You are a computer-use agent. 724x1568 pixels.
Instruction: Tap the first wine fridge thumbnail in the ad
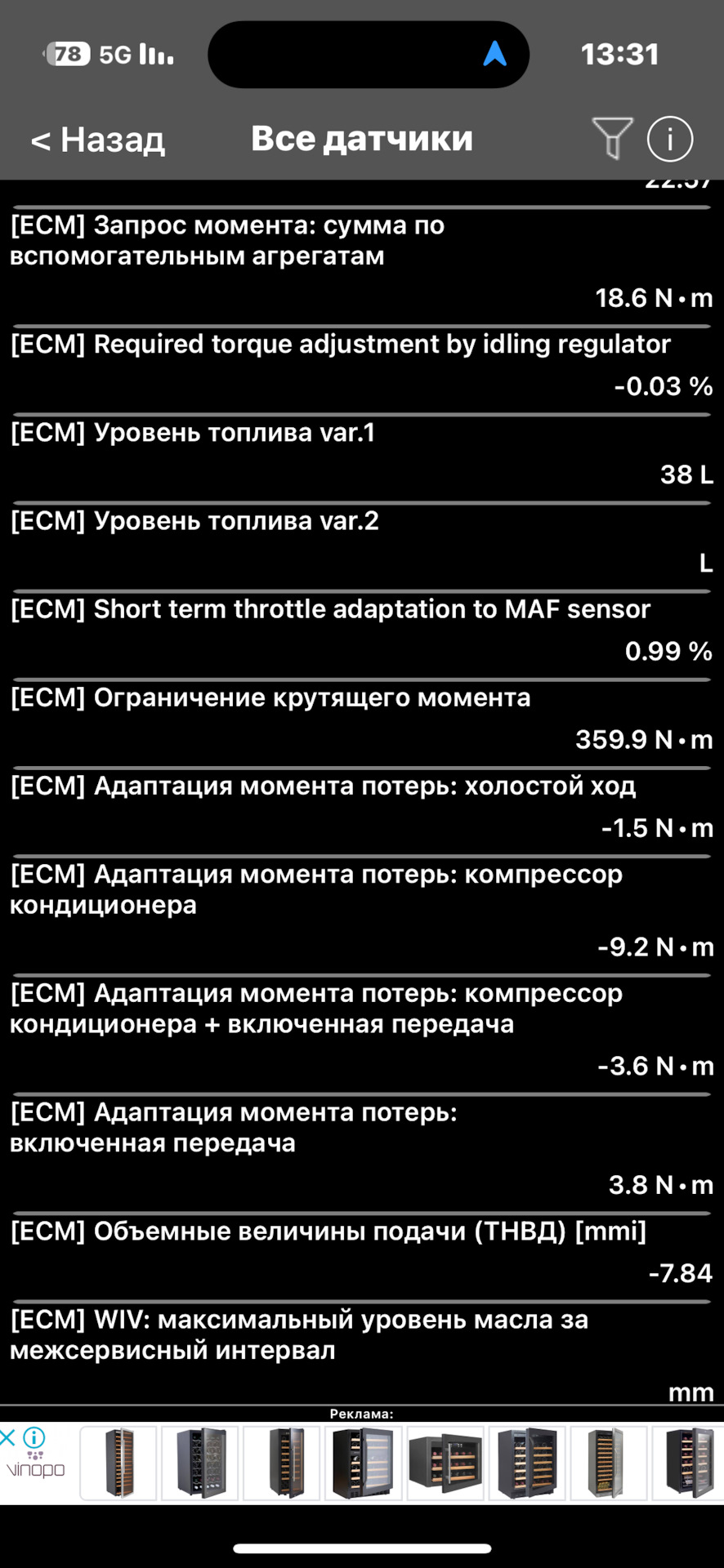click(118, 1462)
